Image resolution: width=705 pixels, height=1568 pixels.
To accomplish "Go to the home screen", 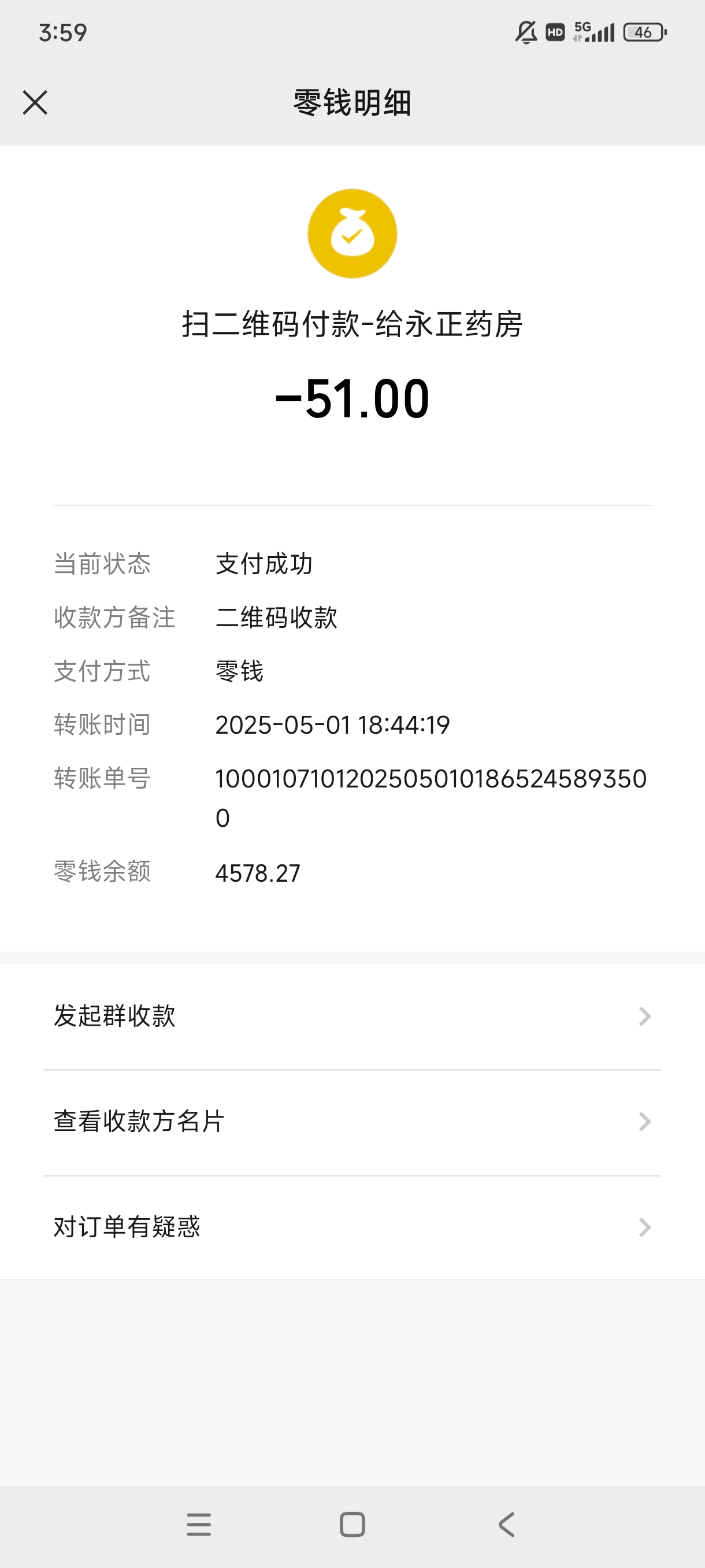I will [x=352, y=1525].
